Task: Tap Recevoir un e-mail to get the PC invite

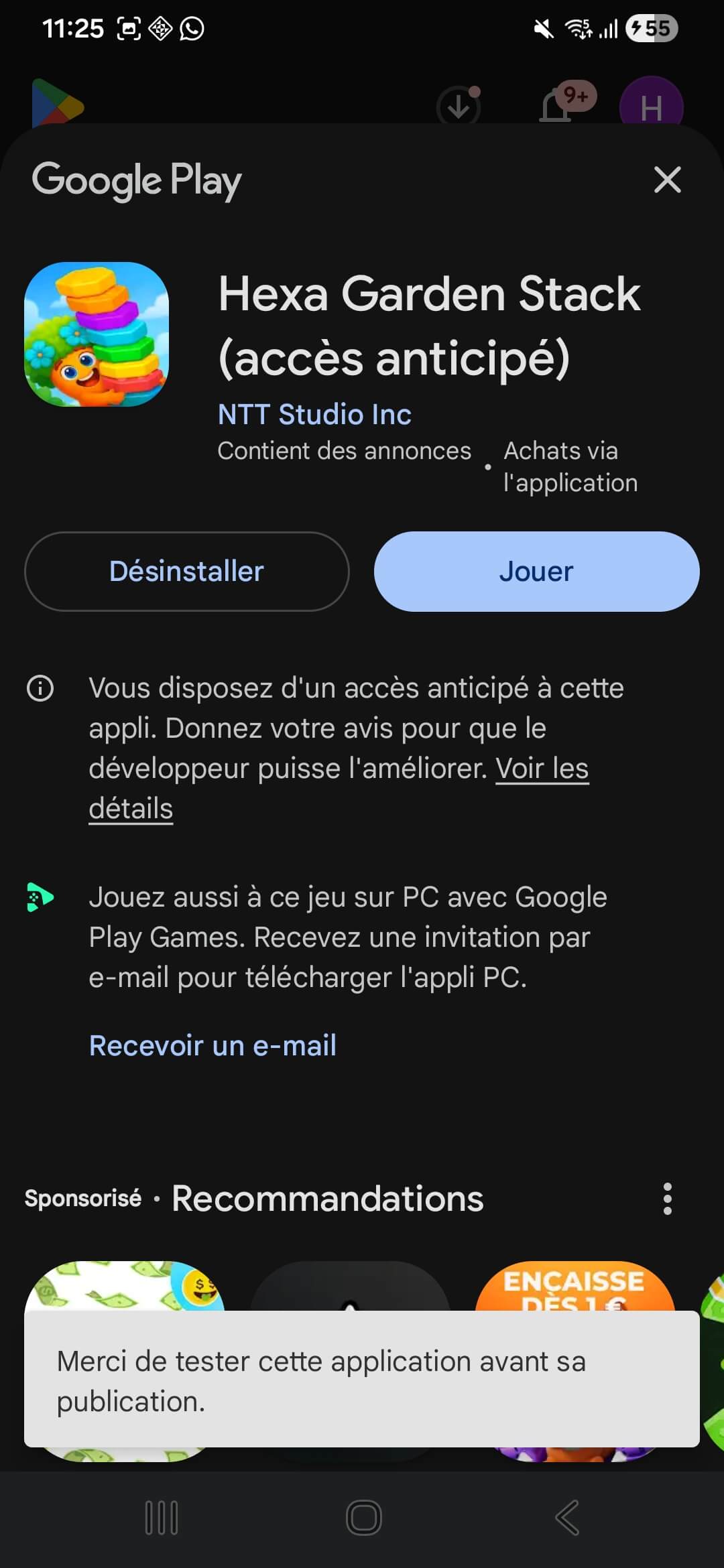Action: [212, 1045]
